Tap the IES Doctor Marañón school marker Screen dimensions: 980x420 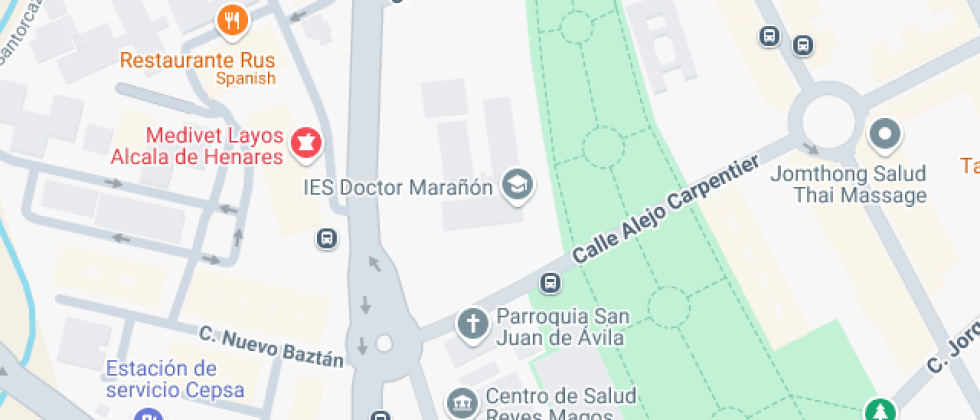click(517, 185)
